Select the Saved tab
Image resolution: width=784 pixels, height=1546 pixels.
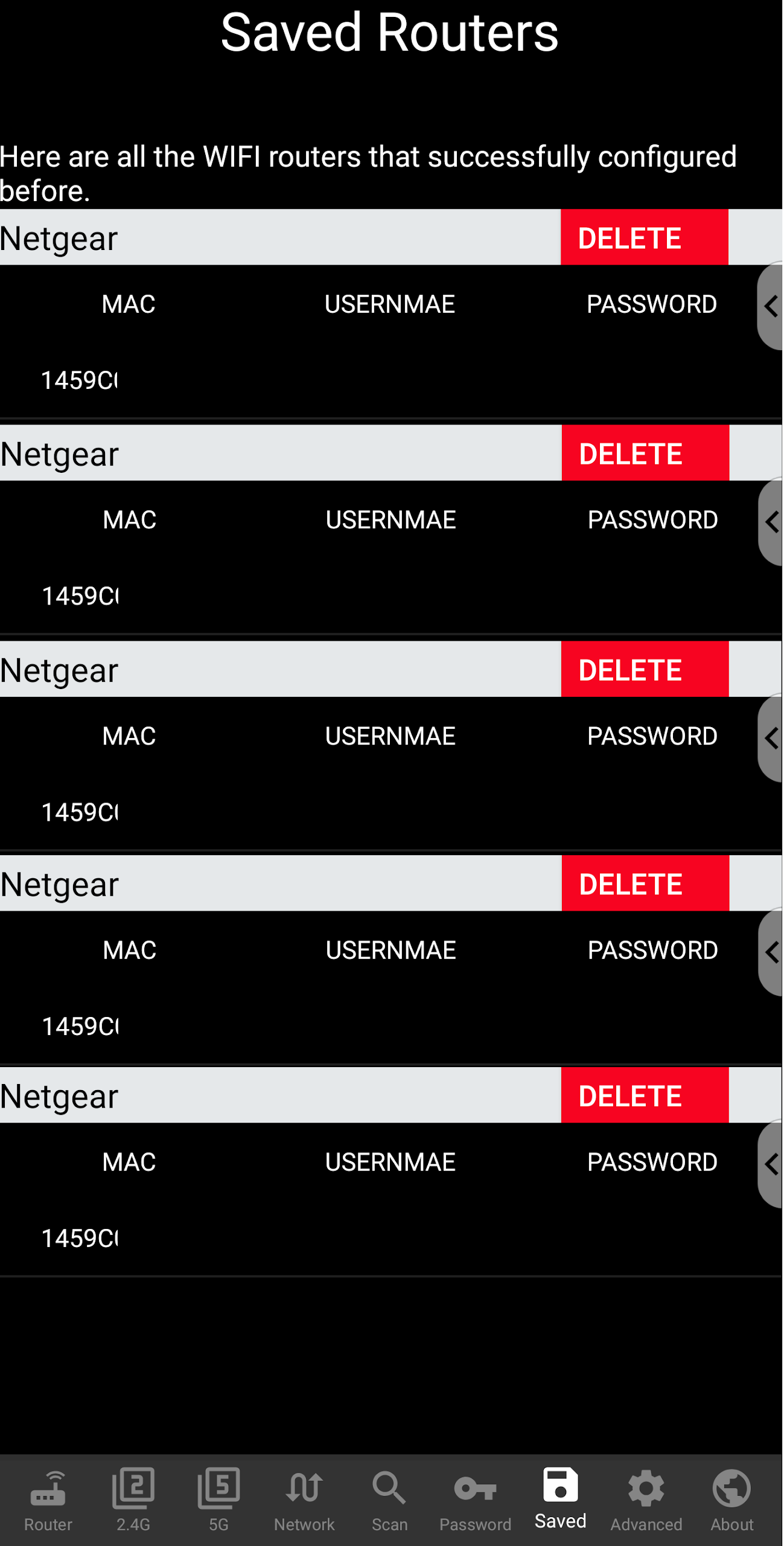pos(561,1500)
